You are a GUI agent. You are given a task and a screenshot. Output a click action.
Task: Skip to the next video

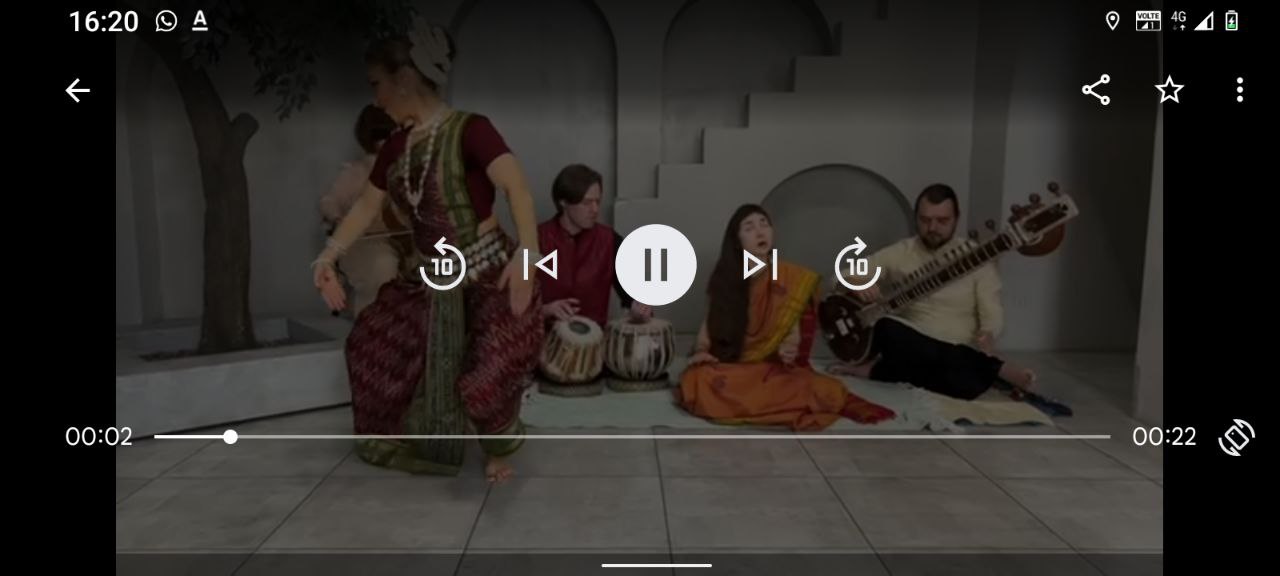click(x=760, y=265)
